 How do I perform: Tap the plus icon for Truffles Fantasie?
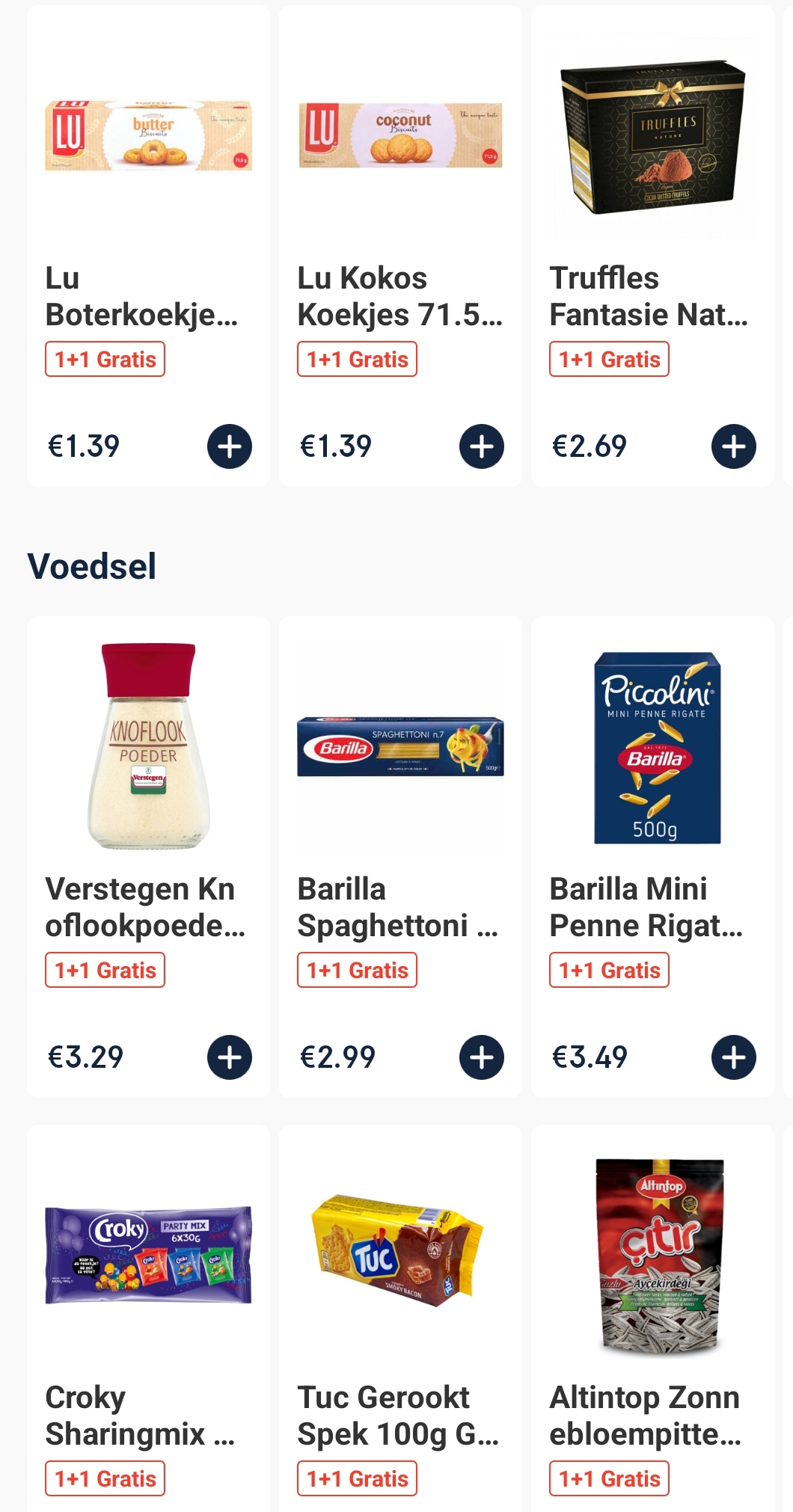(734, 445)
